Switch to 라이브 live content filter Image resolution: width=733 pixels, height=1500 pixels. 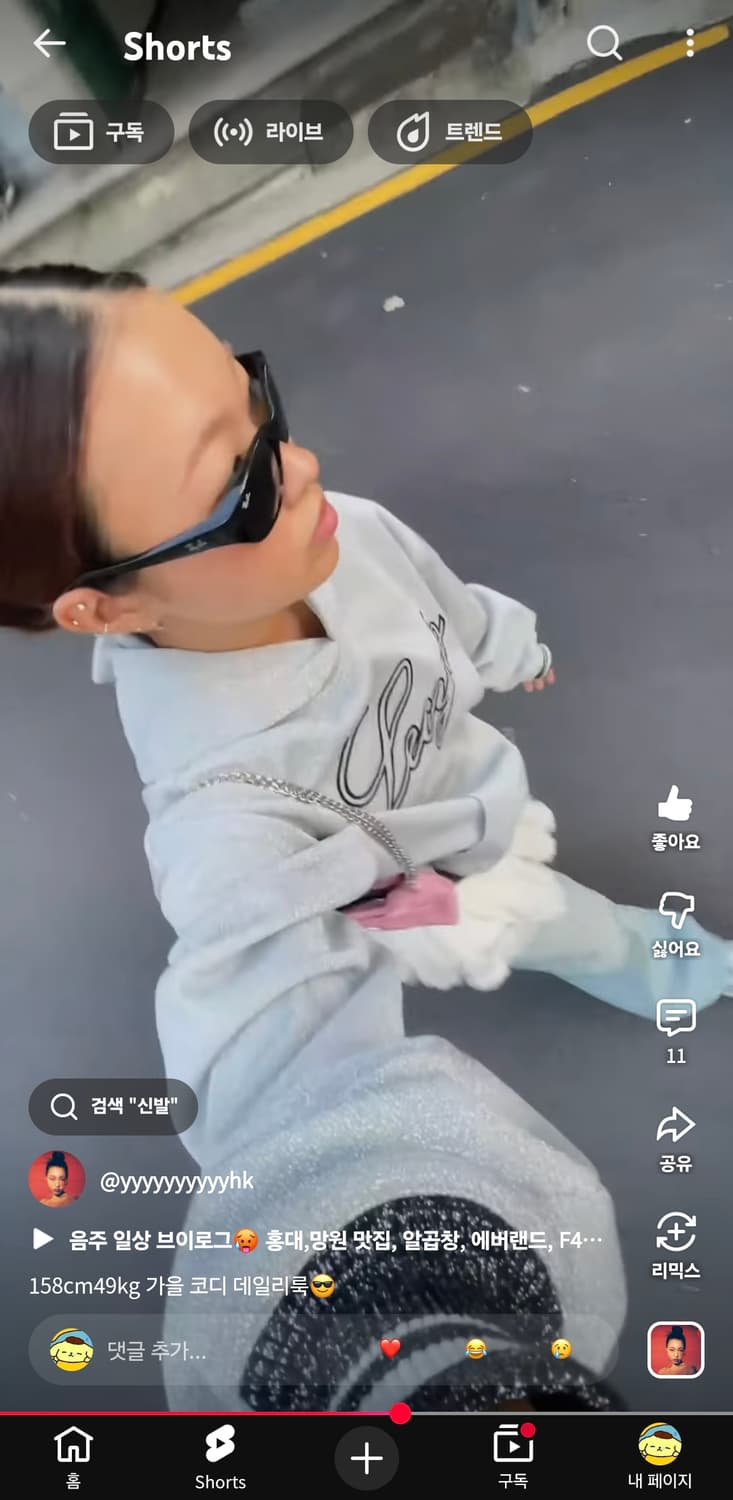pyautogui.click(x=271, y=131)
